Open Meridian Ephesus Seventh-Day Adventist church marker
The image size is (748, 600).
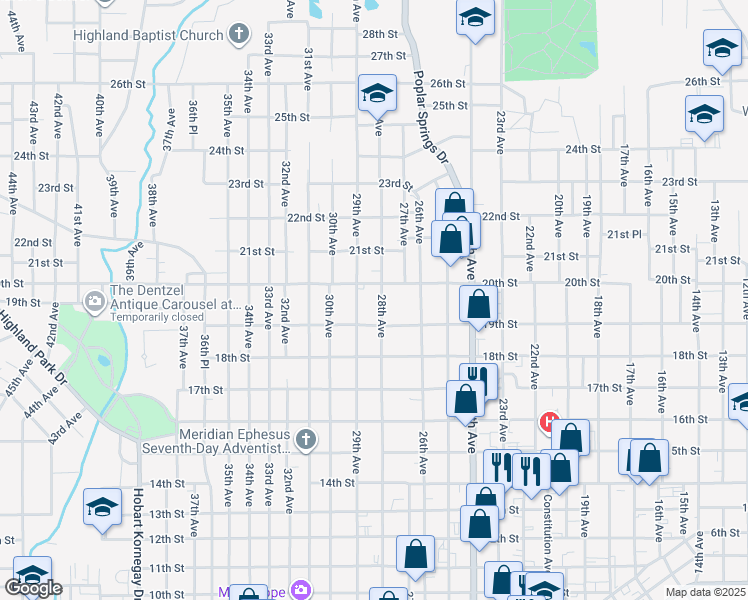click(306, 437)
